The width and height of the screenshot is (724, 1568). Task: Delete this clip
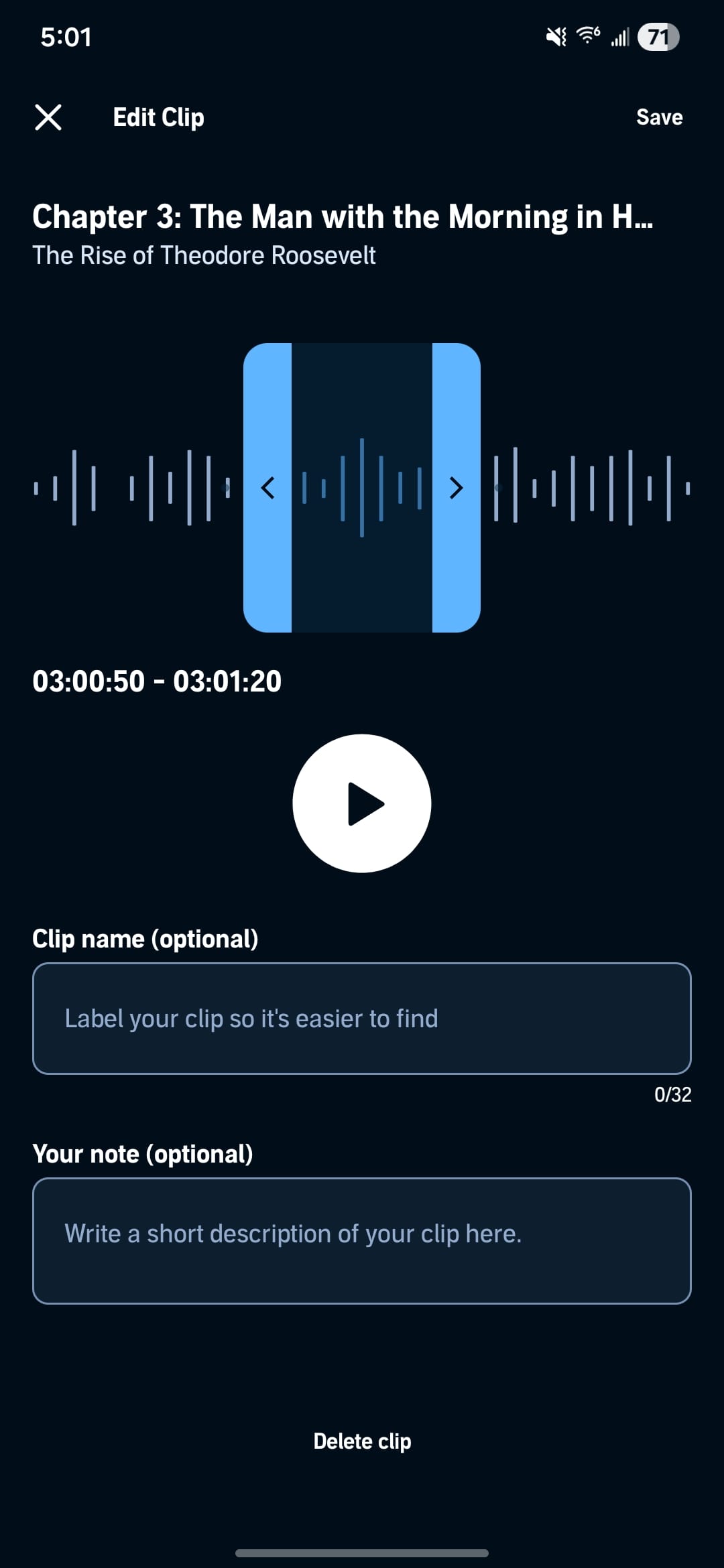[x=362, y=1441]
